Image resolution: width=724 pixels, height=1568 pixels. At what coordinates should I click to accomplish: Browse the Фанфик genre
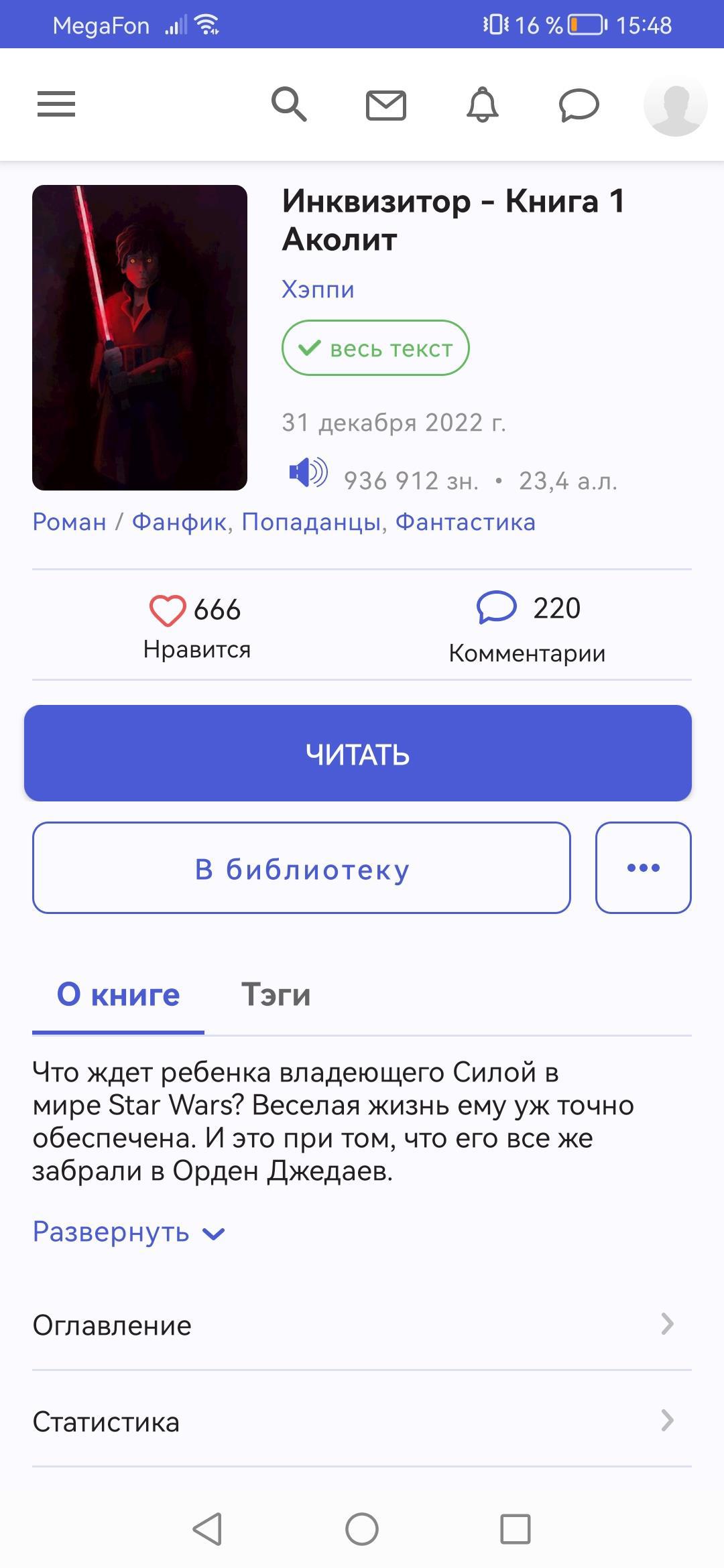(x=179, y=522)
